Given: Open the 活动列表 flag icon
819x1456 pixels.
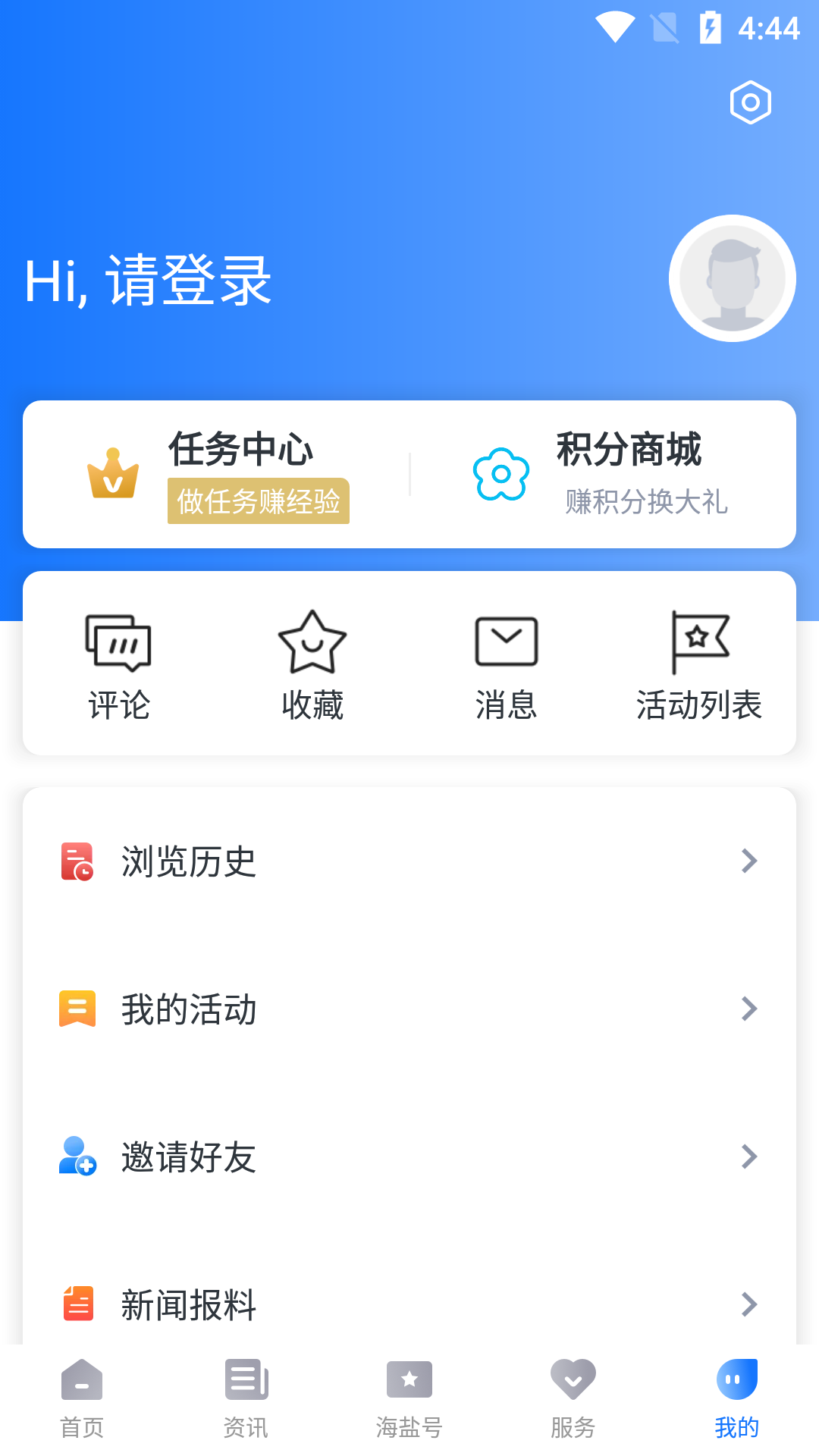Looking at the screenshot, I should click(x=700, y=642).
